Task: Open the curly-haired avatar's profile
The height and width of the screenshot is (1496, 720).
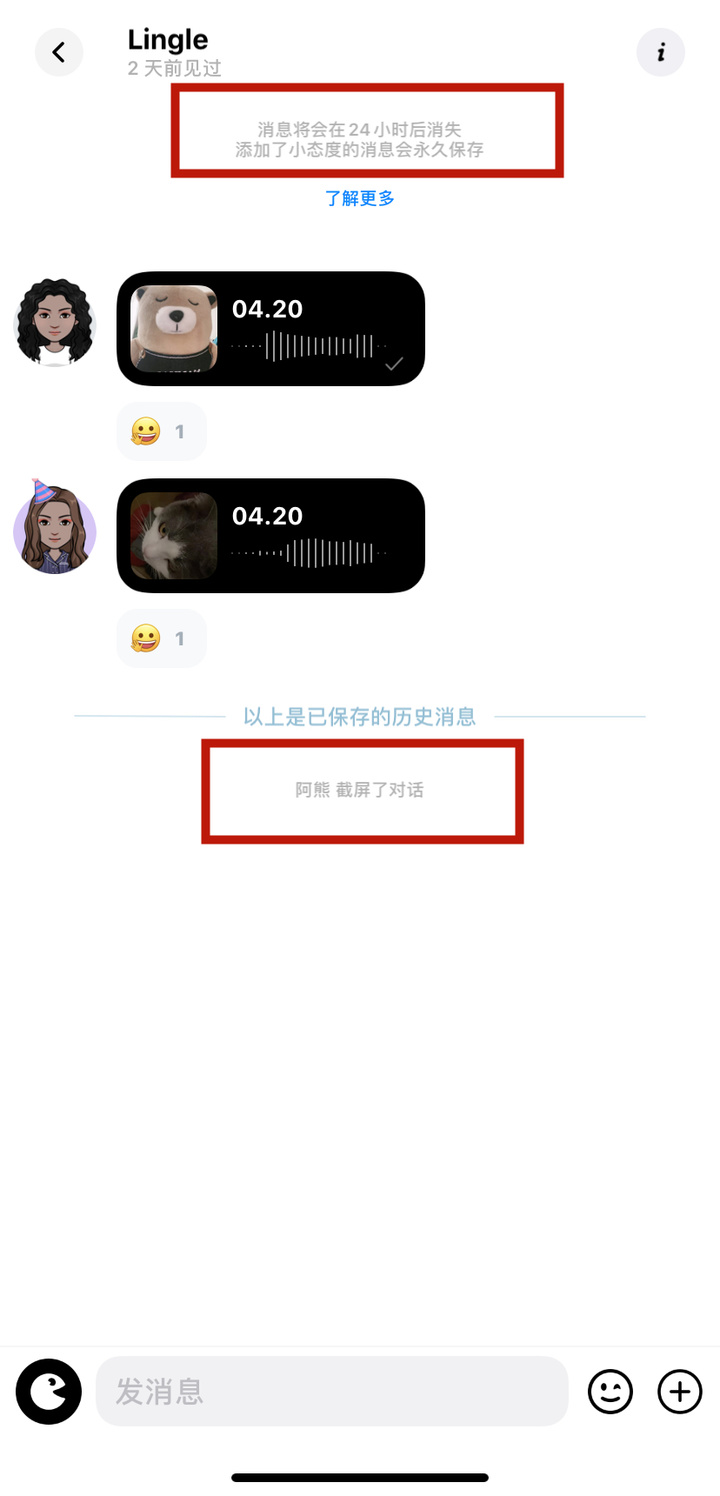Action: pyautogui.click(x=55, y=323)
